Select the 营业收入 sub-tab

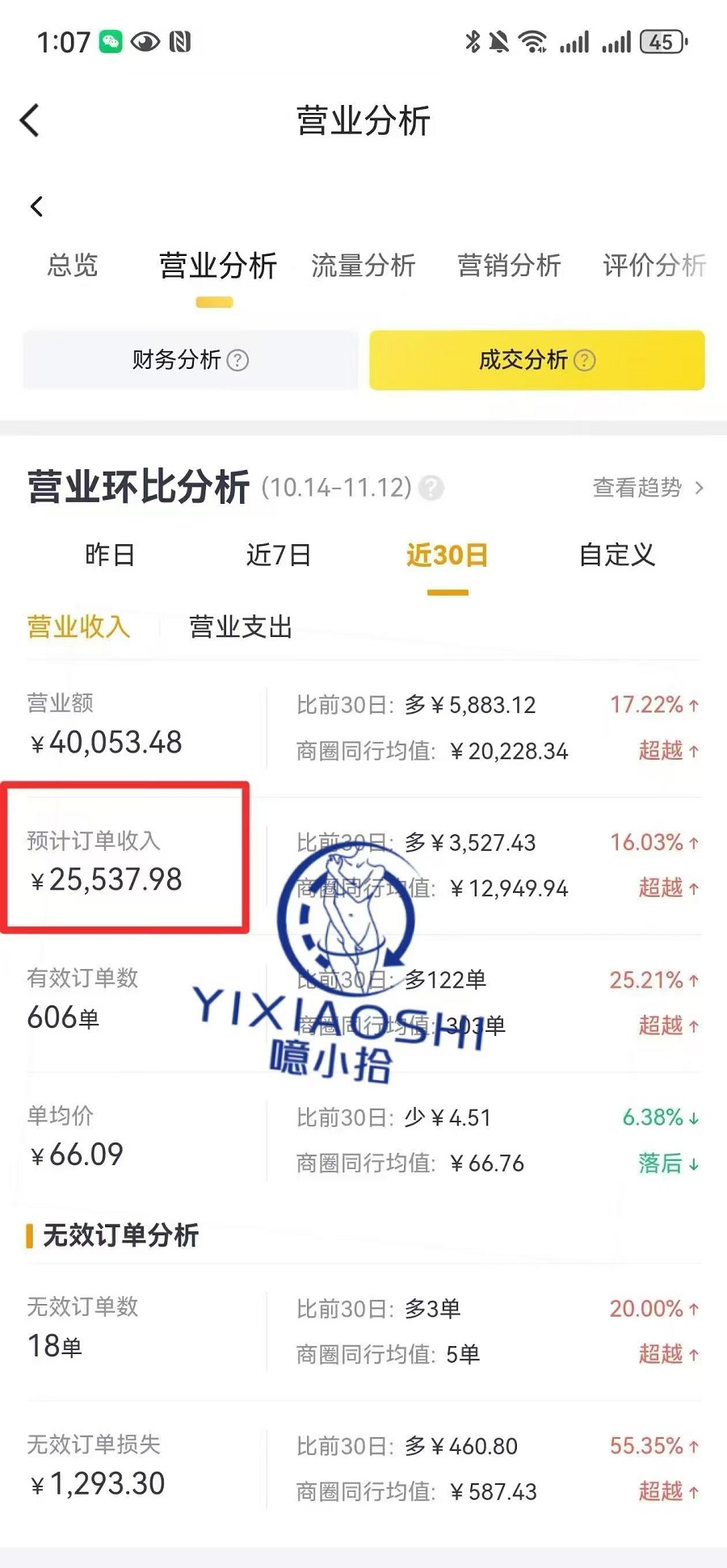click(78, 627)
